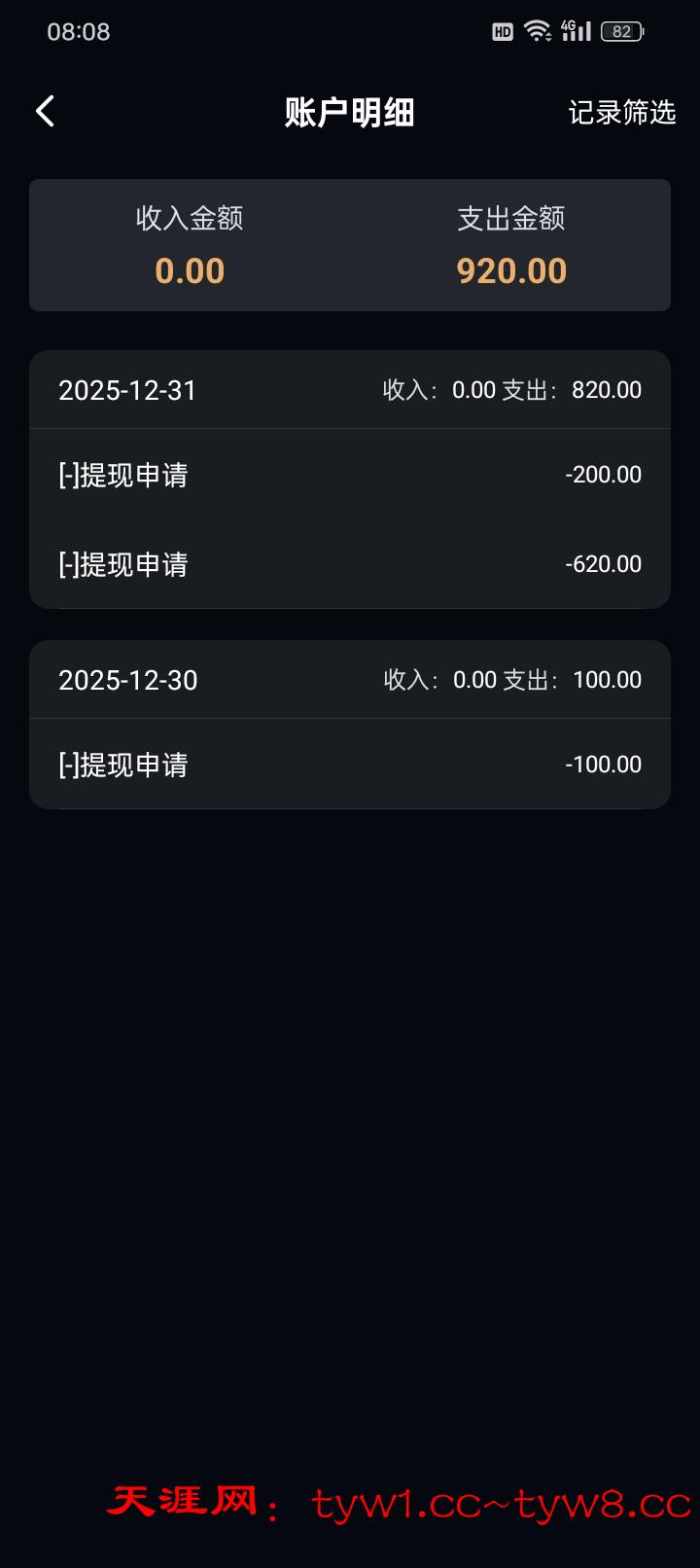The height and width of the screenshot is (1568, 700).
Task: Tap the 支出 100.00 total for 2025-12-30
Action: [x=574, y=680]
